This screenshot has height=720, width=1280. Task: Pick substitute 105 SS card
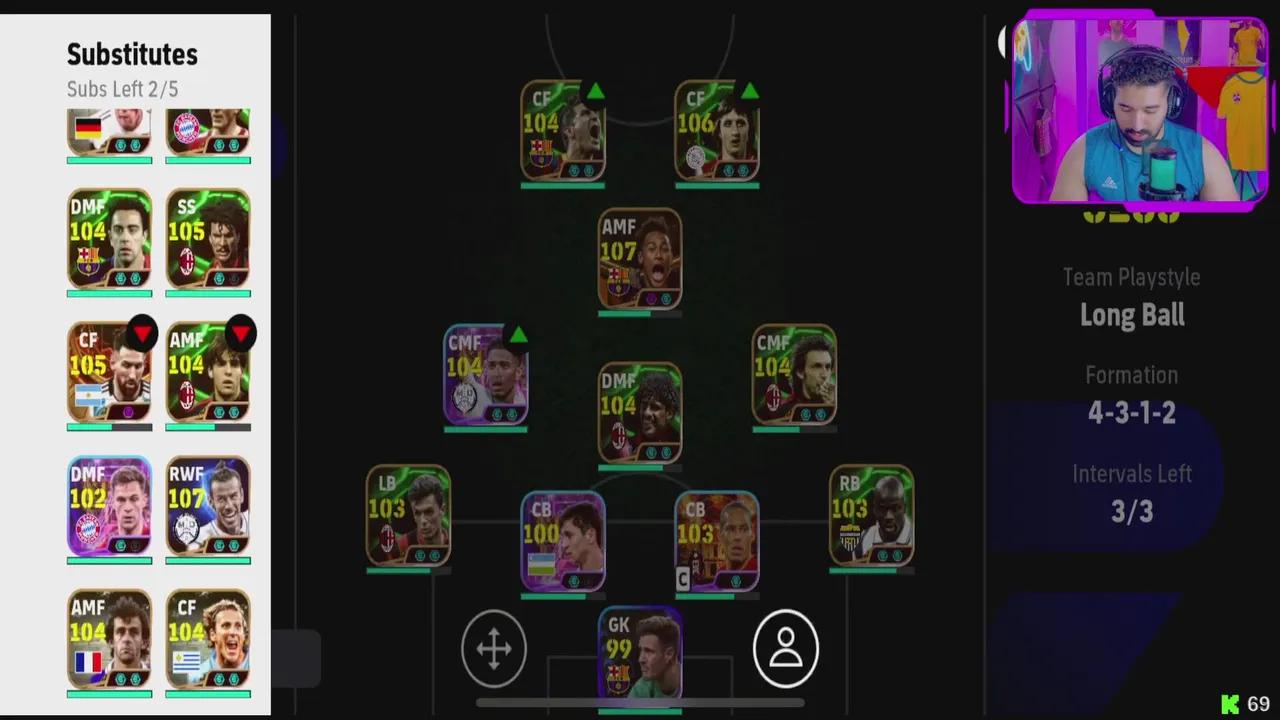208,240
